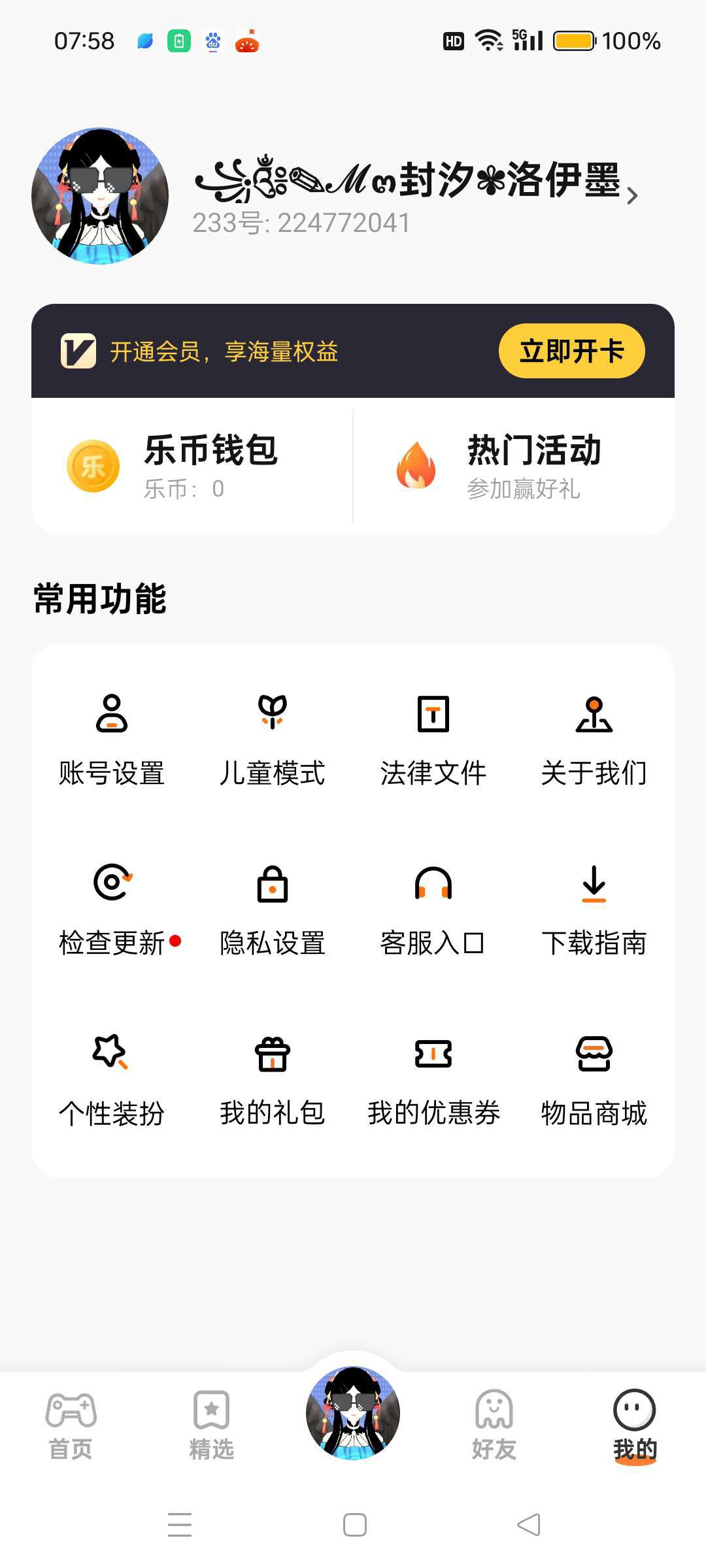Open 我的优惠券 coupons
The width and height of the screenshot is (706, 1568).
pos(433,1079)
